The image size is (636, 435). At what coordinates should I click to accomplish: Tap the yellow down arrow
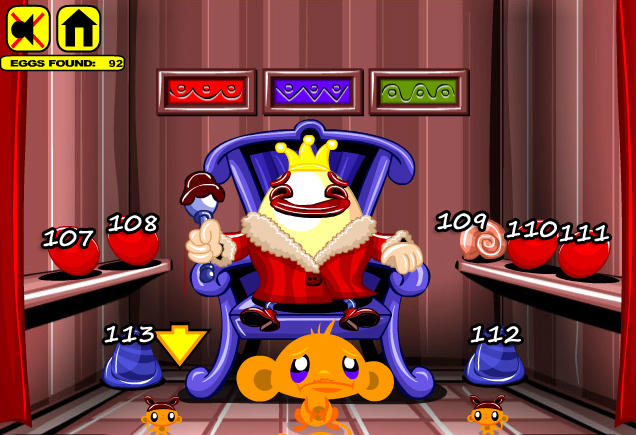[x=181, y=344]
